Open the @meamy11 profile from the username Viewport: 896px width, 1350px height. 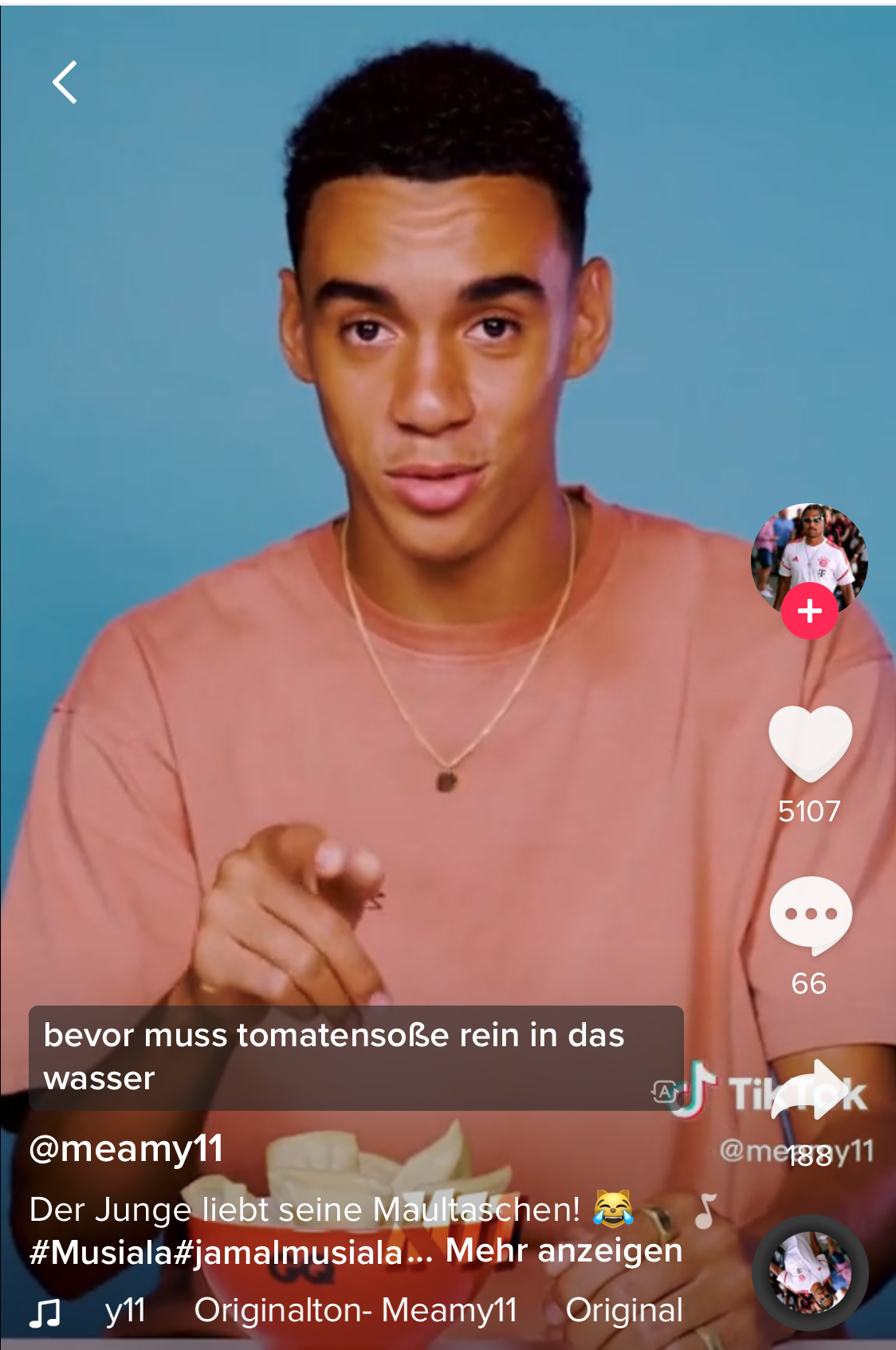click(x=126, y=1149)
